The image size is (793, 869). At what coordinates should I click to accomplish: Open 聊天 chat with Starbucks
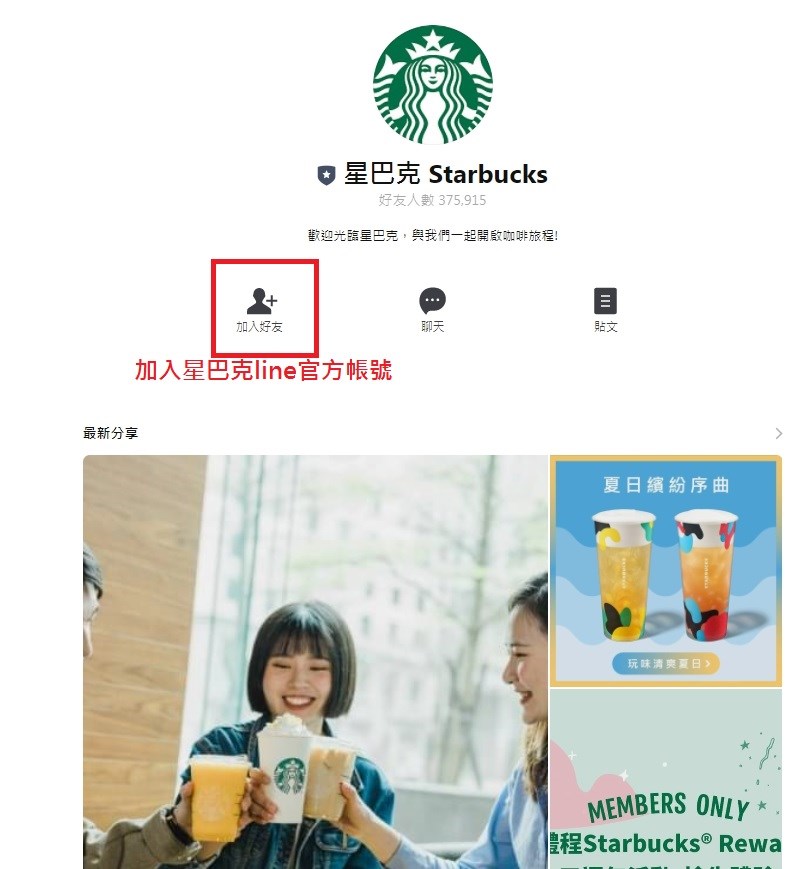coord(432,308)
